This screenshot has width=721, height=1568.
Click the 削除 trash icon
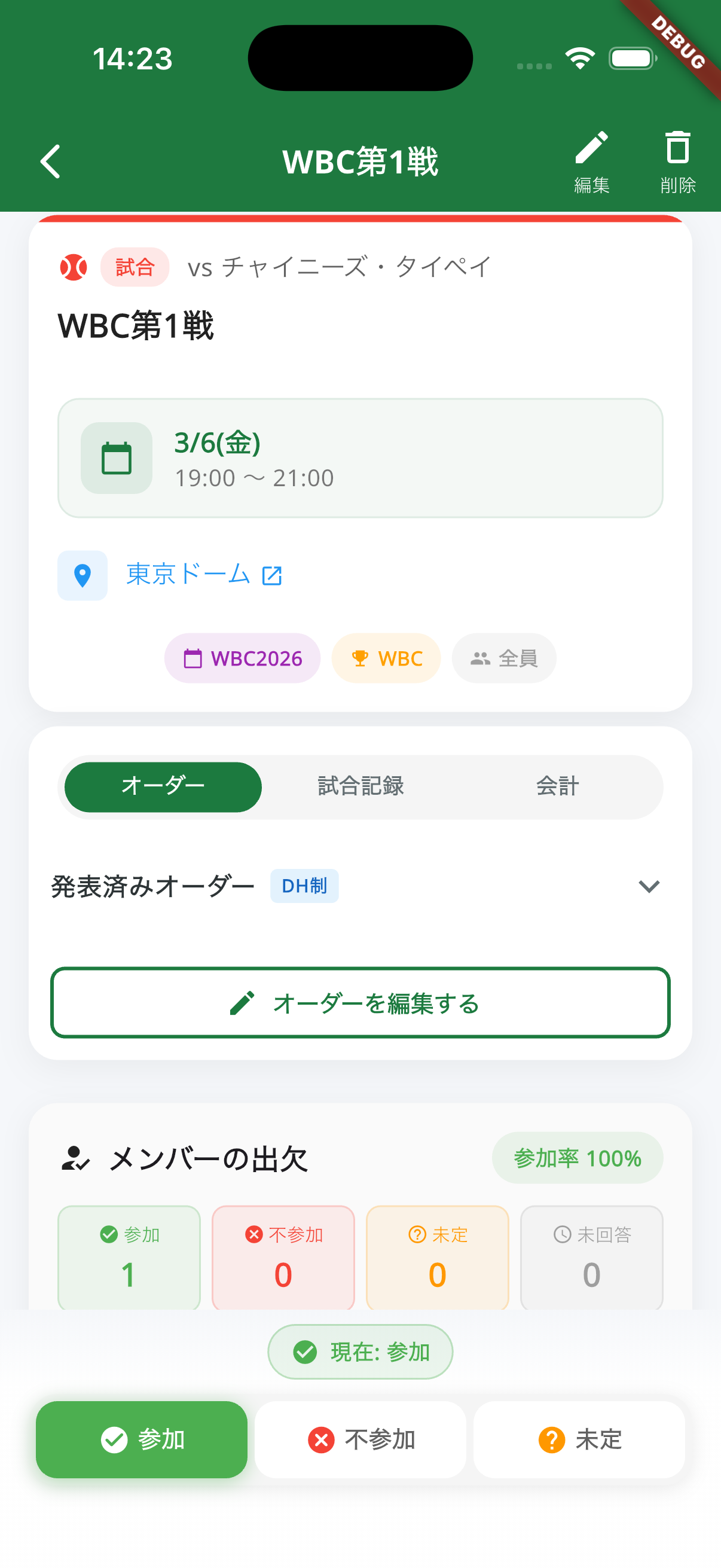point(677,149)
